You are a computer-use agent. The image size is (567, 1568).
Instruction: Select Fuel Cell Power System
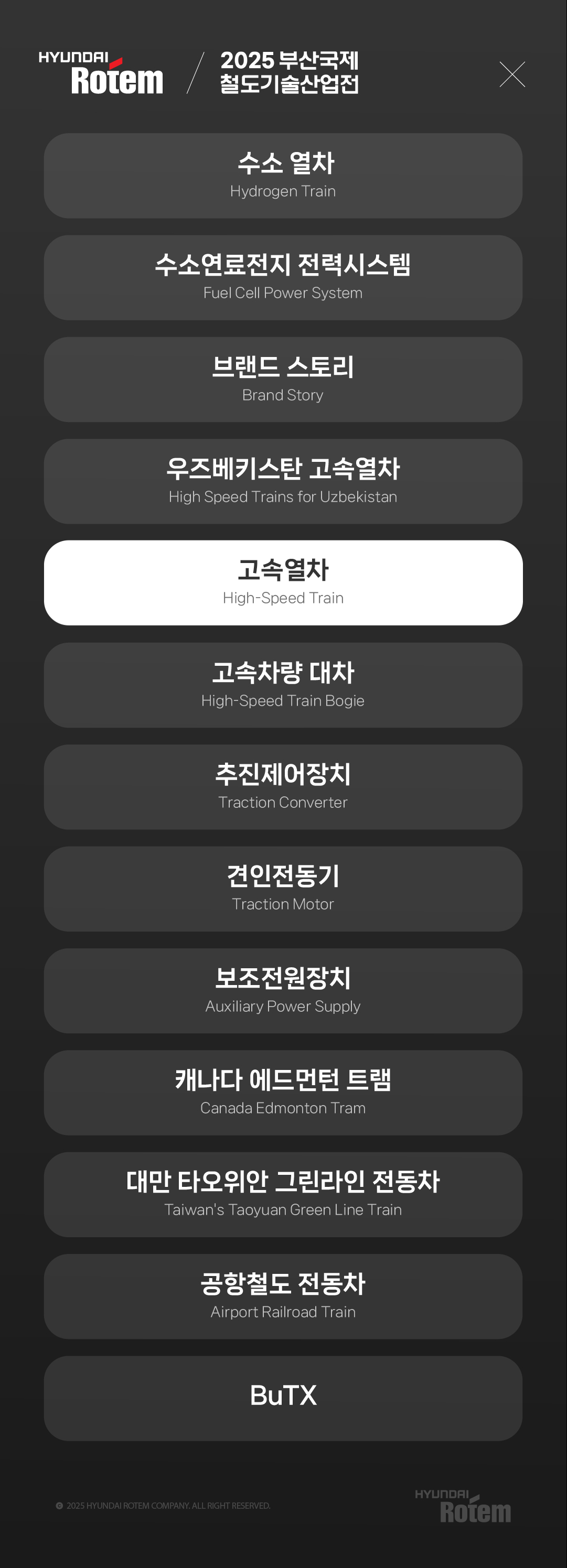click(283, 277)
